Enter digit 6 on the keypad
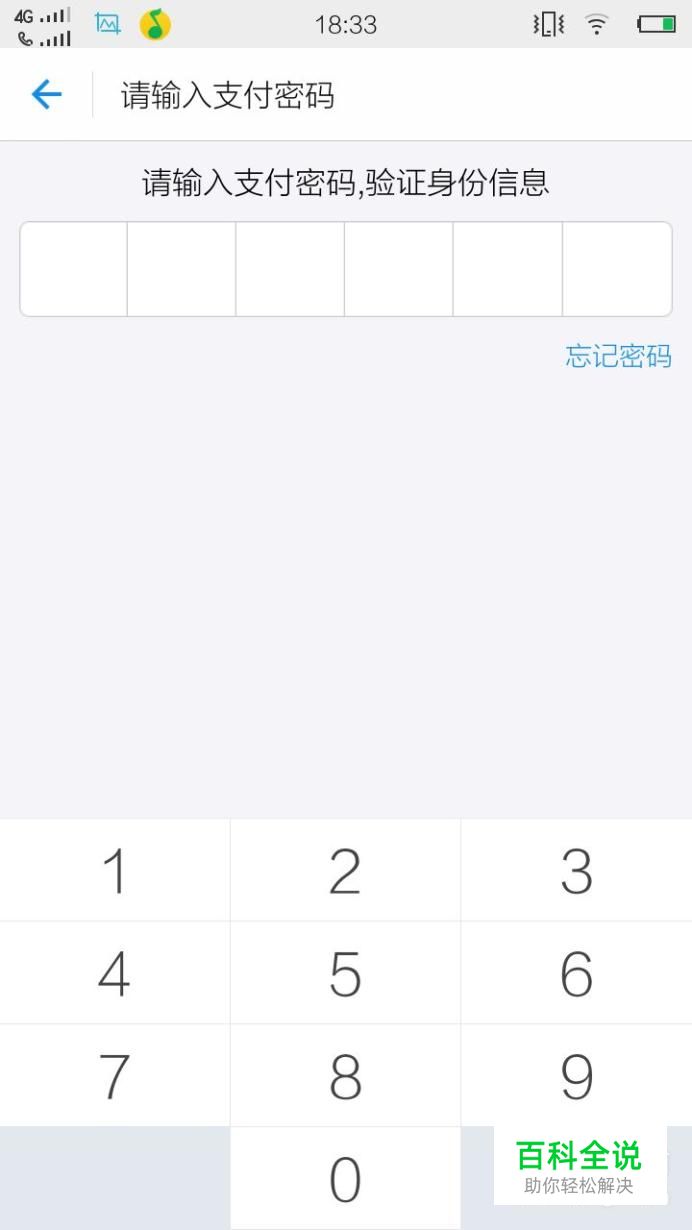Image resolution: width=692 pixels, height=1230 pixels. (577, 973)
